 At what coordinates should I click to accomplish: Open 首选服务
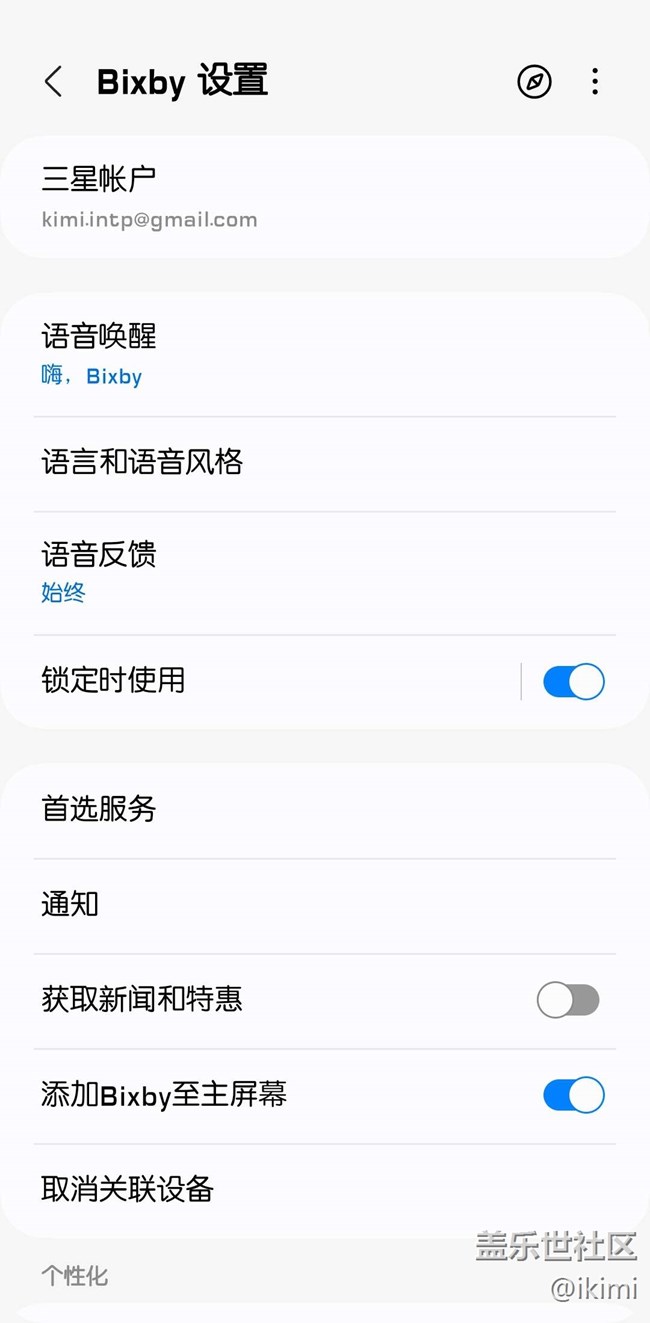coord(325,810)
